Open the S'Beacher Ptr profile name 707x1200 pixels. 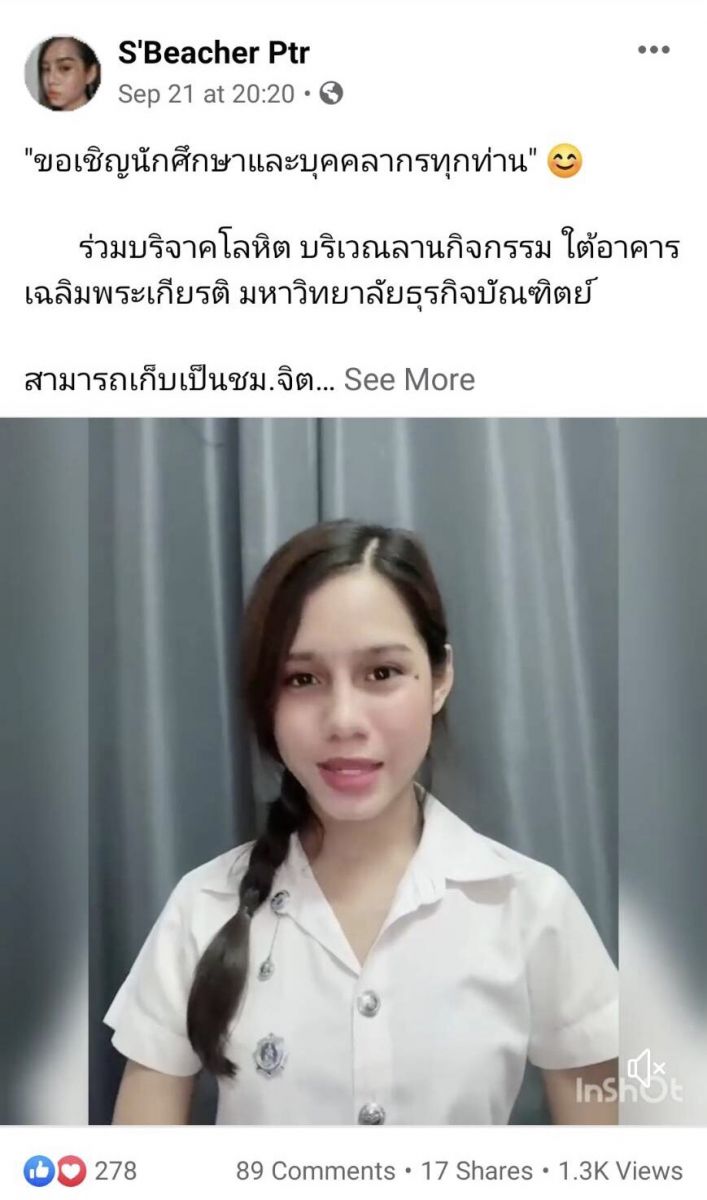coord(213,52)
